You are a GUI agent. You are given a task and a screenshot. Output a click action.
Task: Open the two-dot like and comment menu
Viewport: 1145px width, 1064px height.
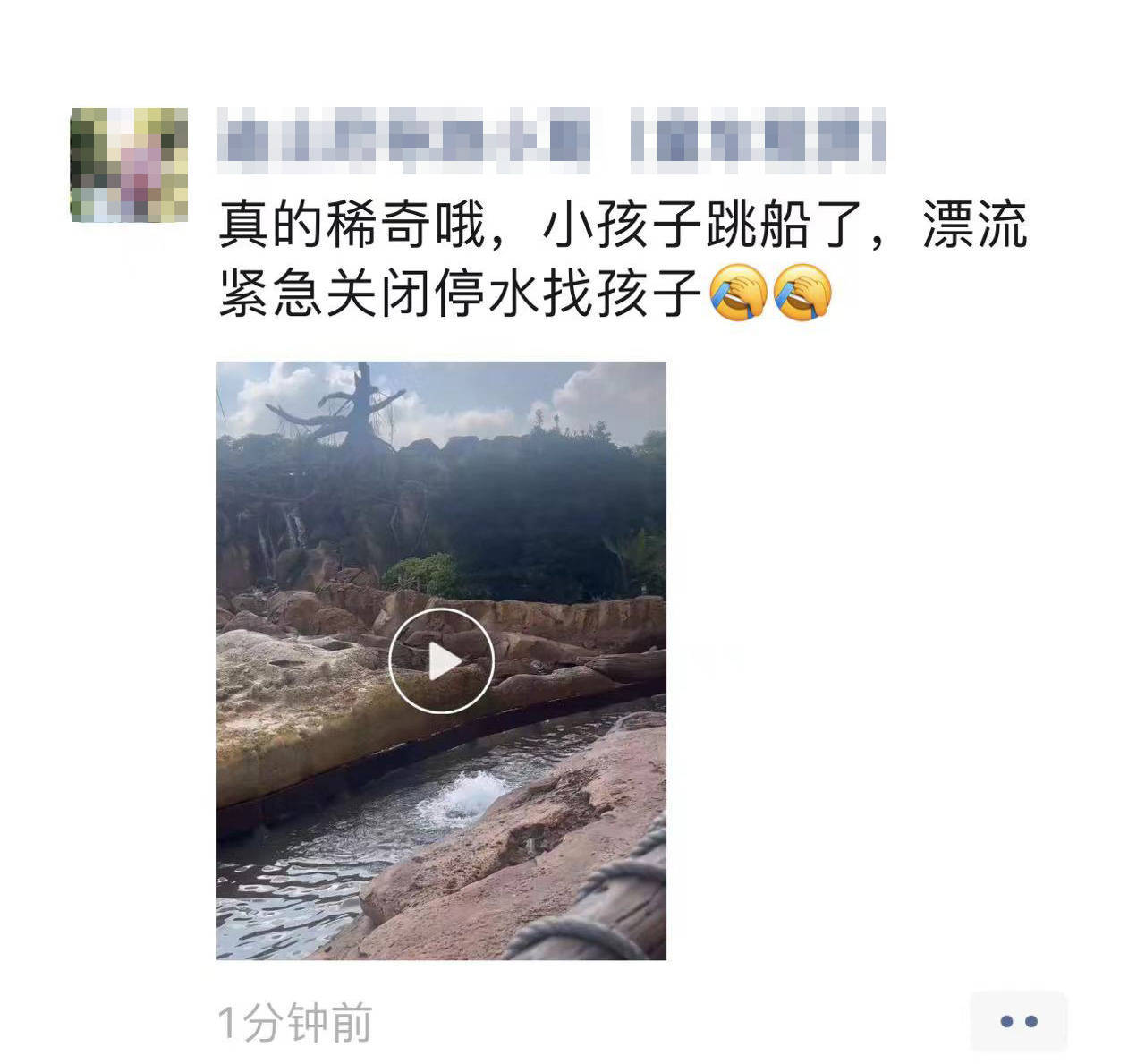tap(1018, 1021)
